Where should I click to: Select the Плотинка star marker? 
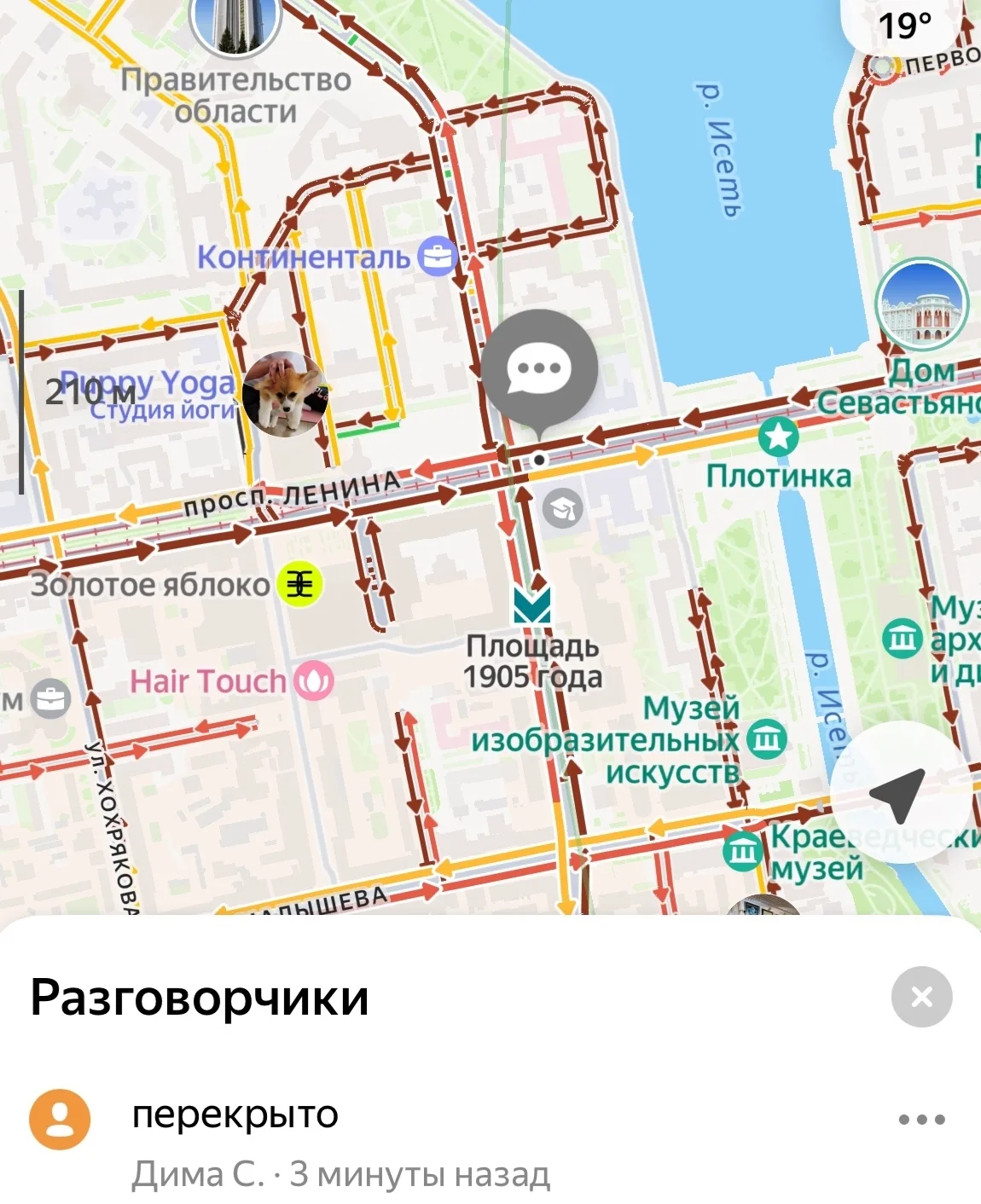click(x=778, y=437)
